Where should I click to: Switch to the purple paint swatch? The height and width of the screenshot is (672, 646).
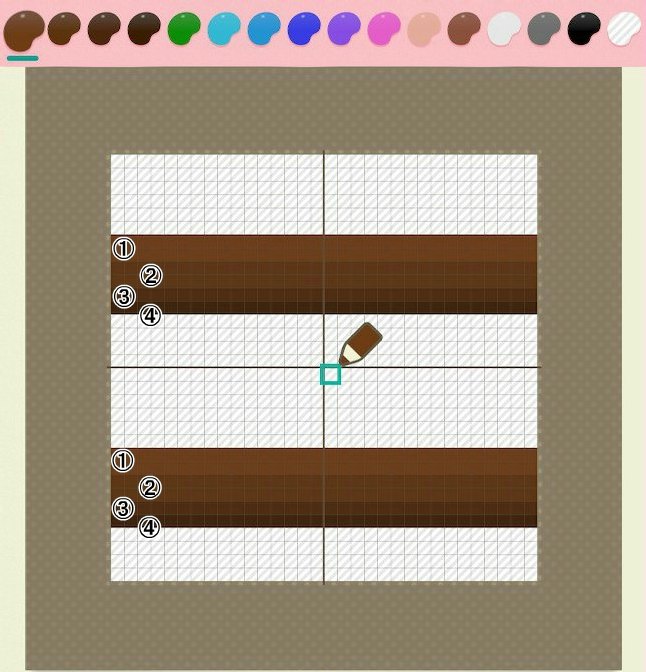pyautogui.click(x=343, y=29)
